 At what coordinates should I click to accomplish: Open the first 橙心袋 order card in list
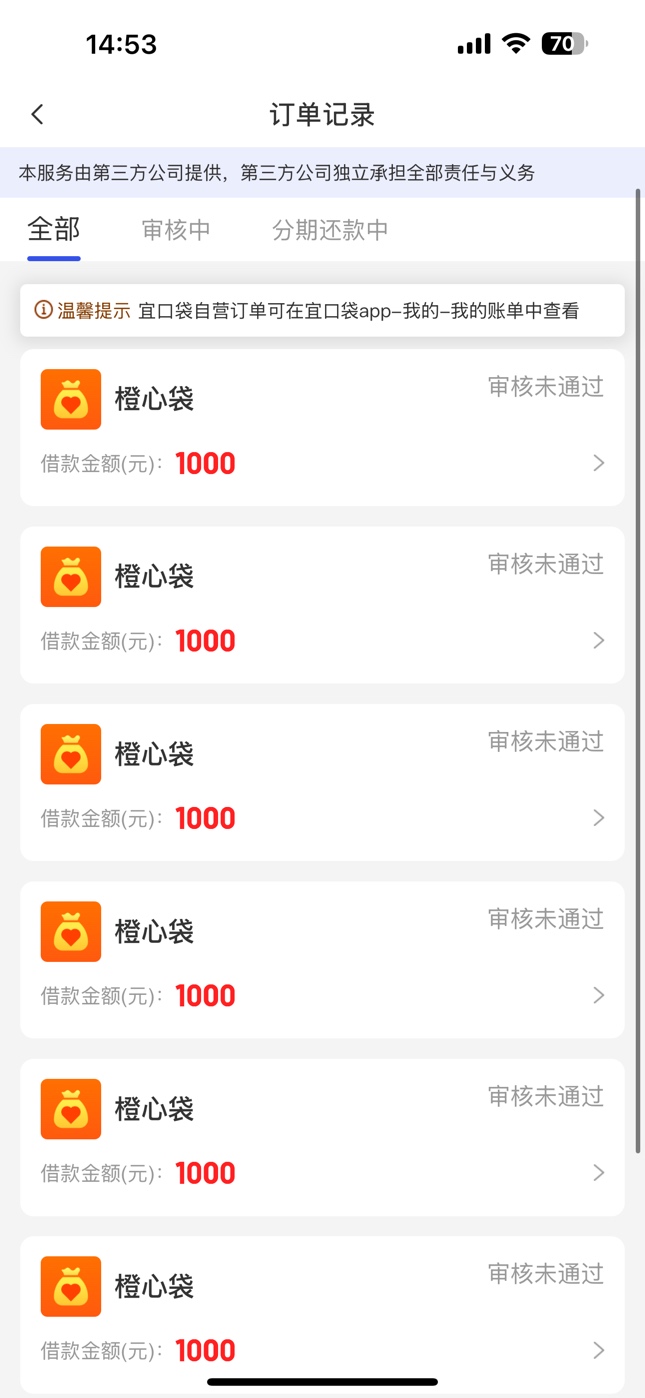(x=322, y=427)
